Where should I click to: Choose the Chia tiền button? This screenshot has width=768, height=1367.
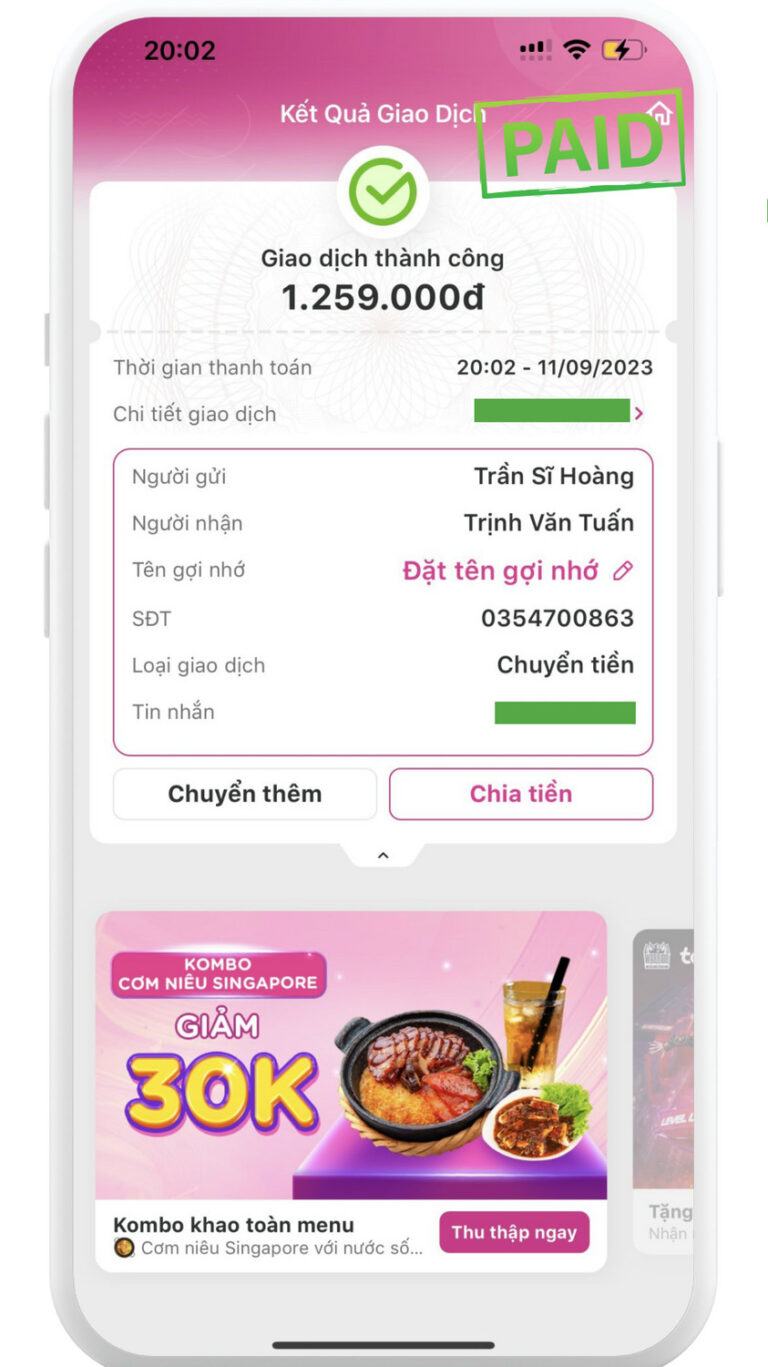coord(521,794)
